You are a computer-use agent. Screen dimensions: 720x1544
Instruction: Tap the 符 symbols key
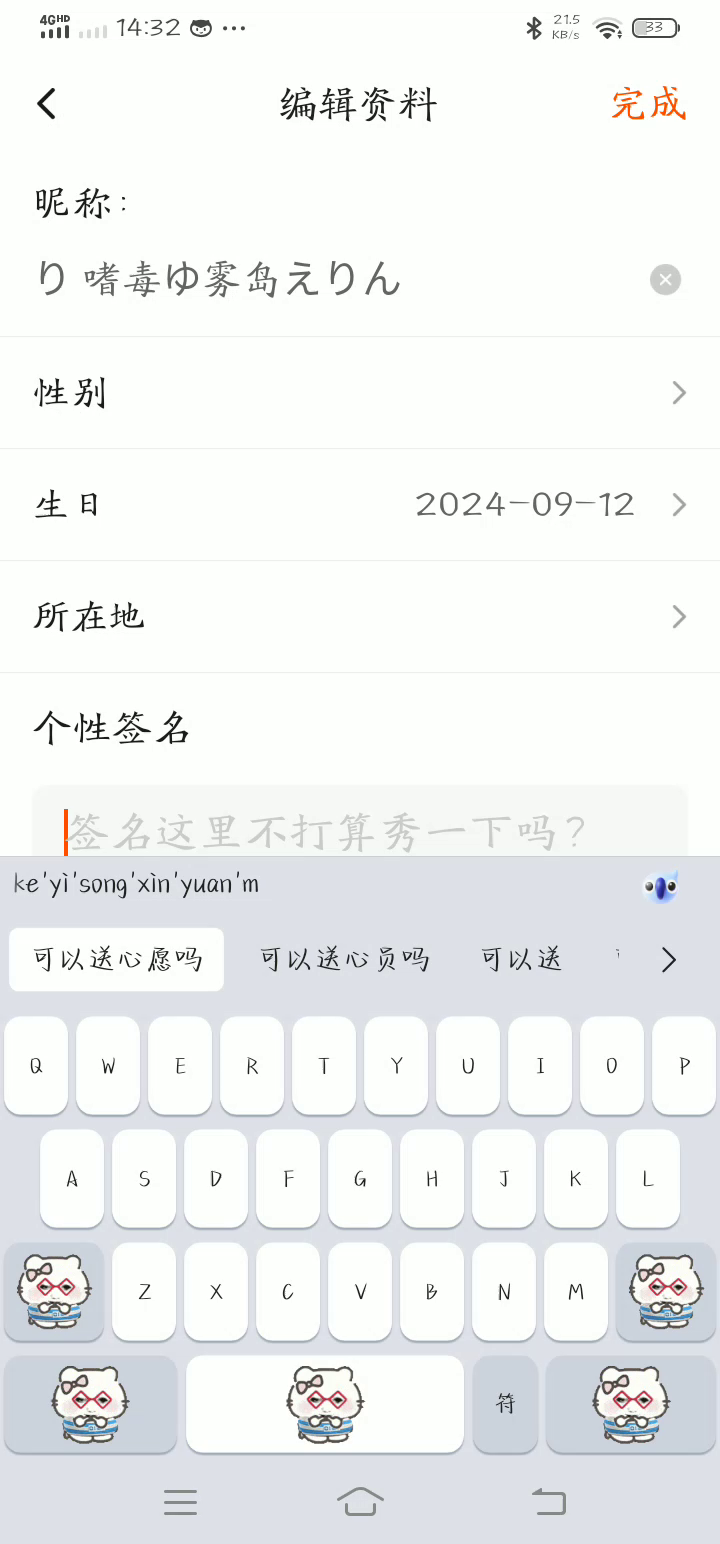tap(506, 1404)
